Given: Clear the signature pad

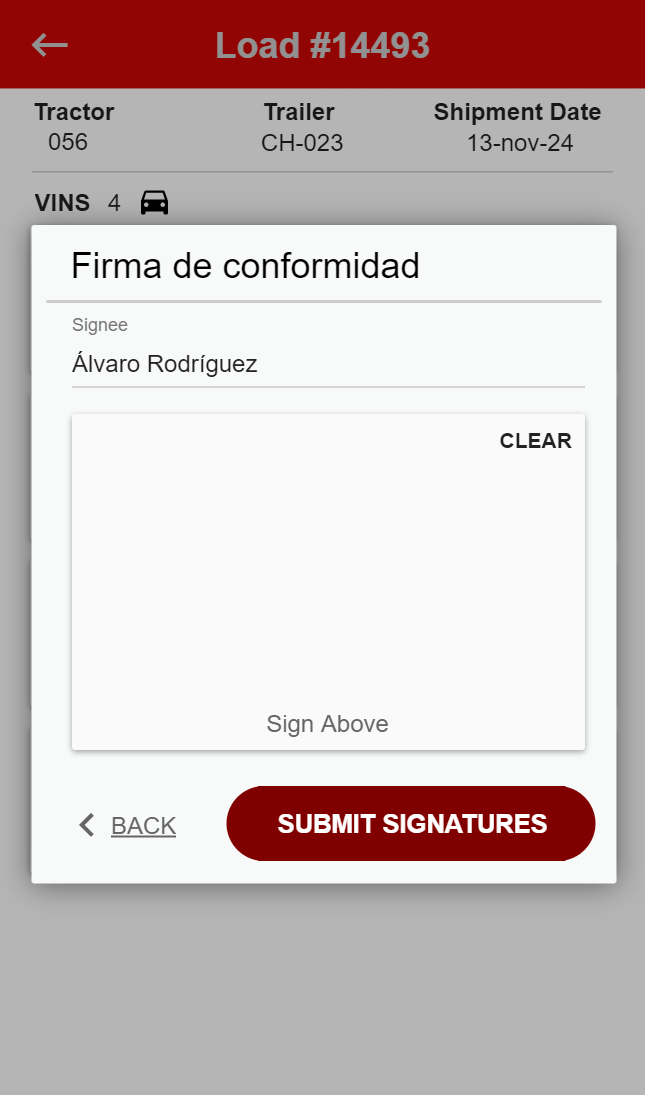Looking at the screenshot, I should [x=535, y=441].
